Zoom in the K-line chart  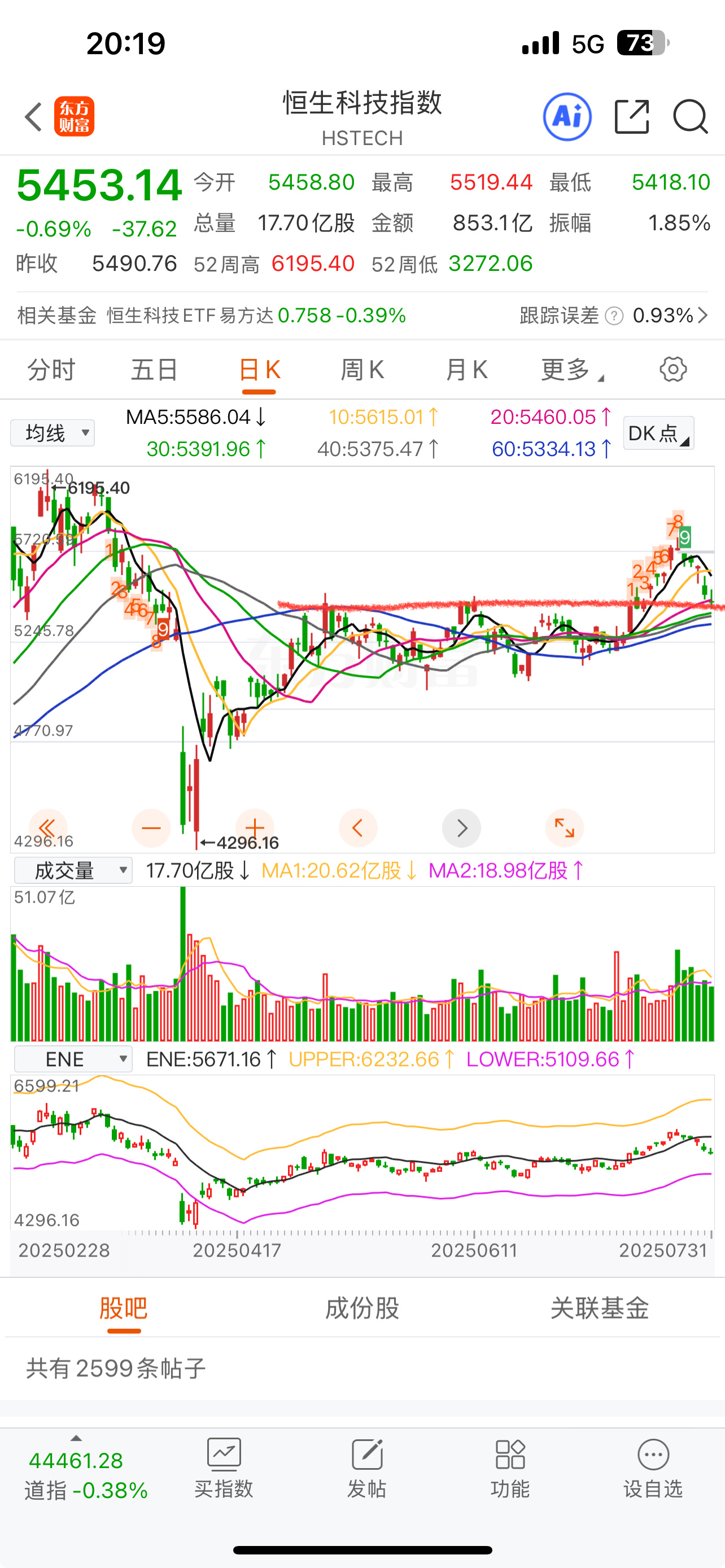[255, 828]
